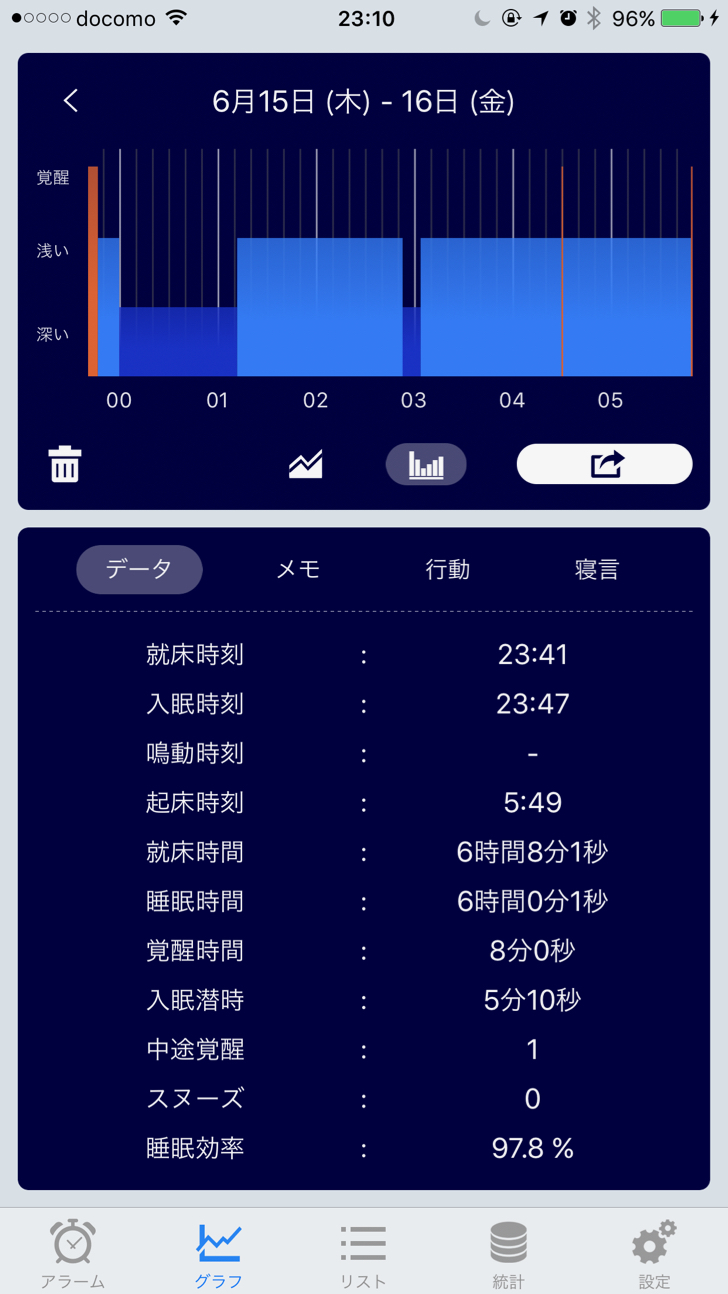Image resolution: width=728 pixels, height=1294 pixels.
Task: Delete this sleep record with trash icon
Action: pyautogui.click(x=65, y=465)
